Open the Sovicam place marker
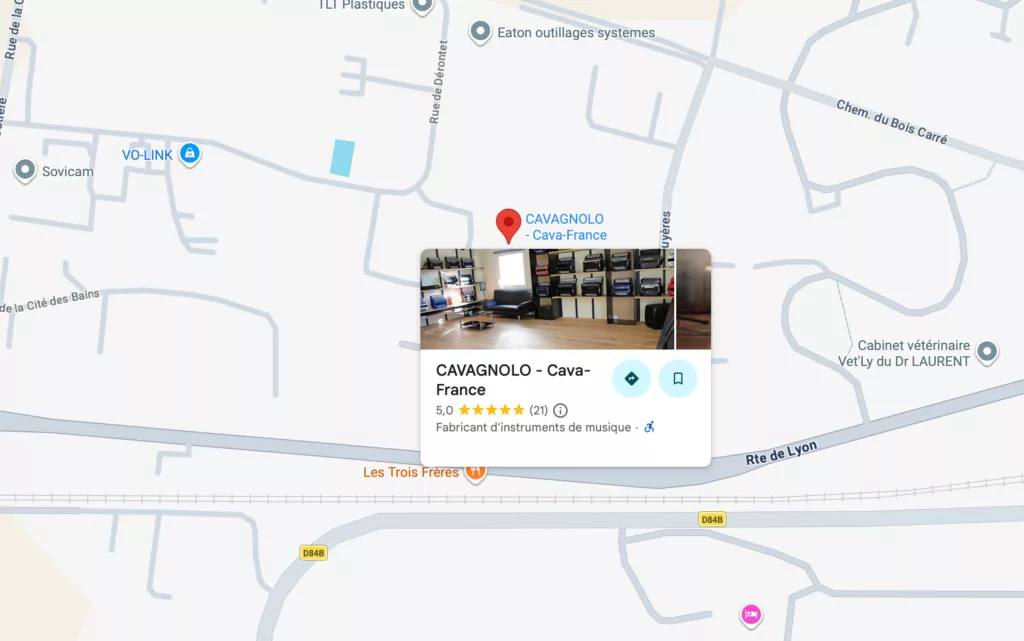 [25, 170]
